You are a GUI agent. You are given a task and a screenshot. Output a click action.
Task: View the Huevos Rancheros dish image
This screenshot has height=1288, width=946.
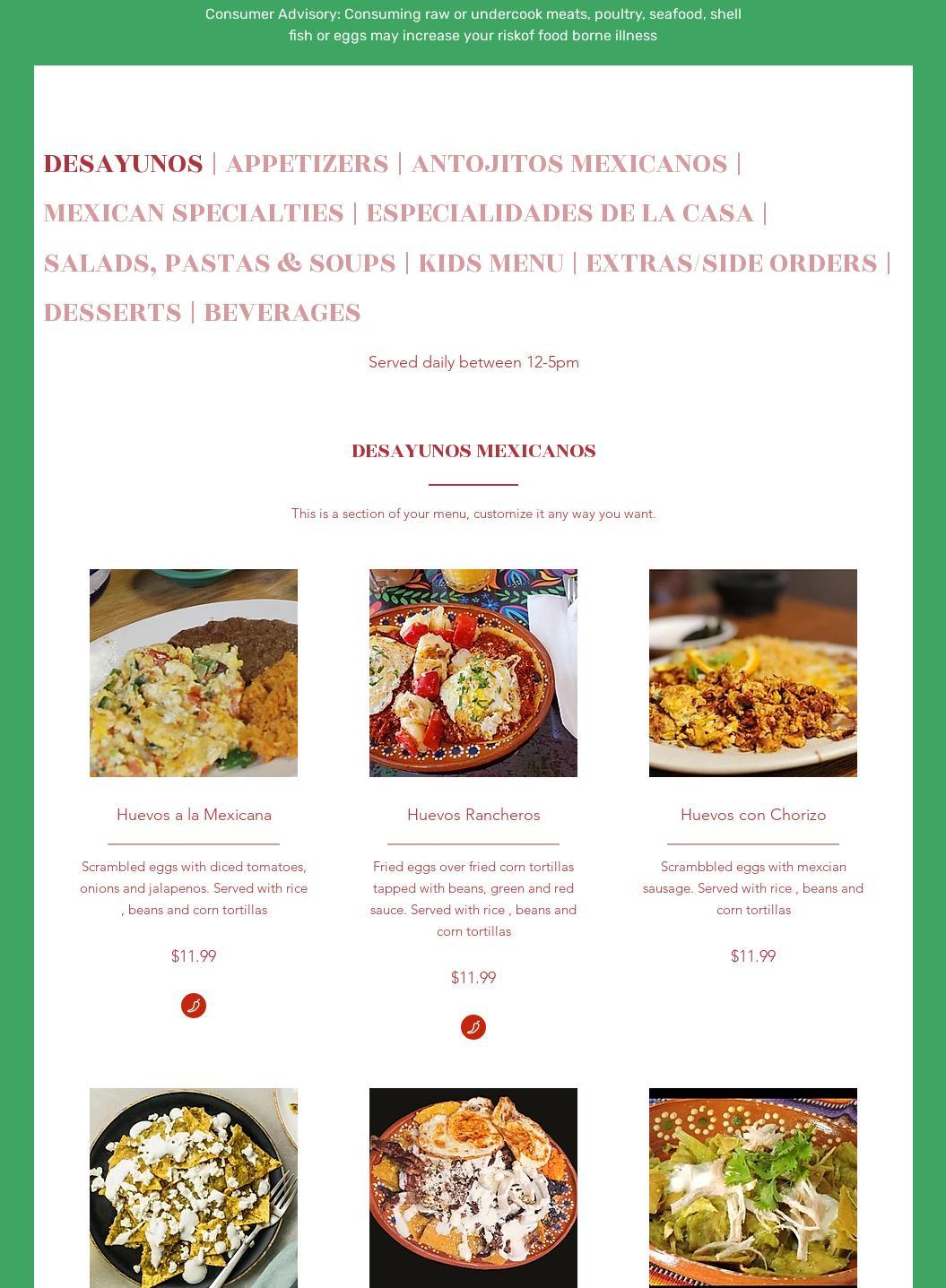tap(473, 673)
